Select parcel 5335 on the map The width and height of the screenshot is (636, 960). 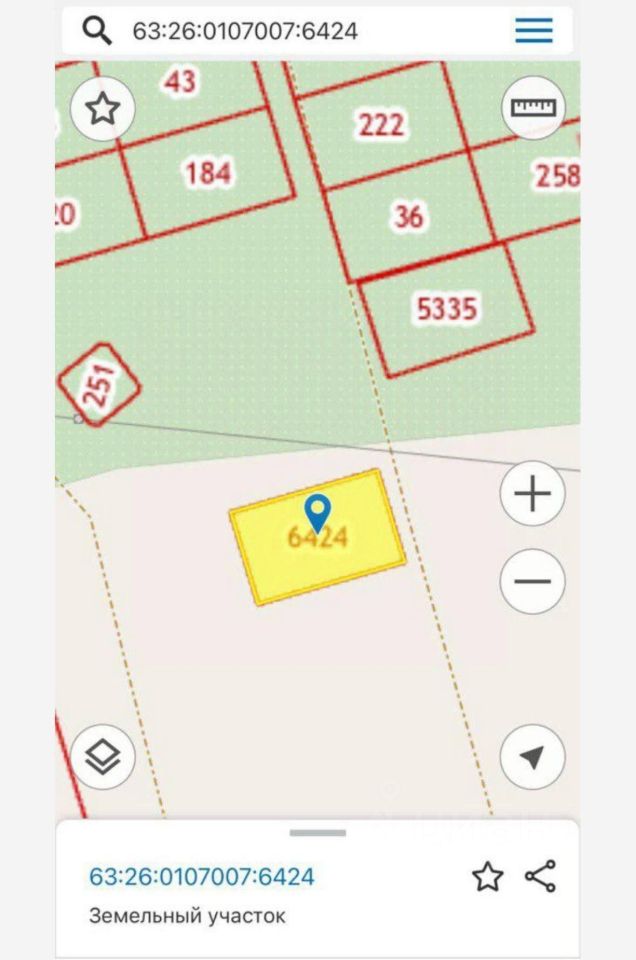pyautogui.click(x=446, y=310)
